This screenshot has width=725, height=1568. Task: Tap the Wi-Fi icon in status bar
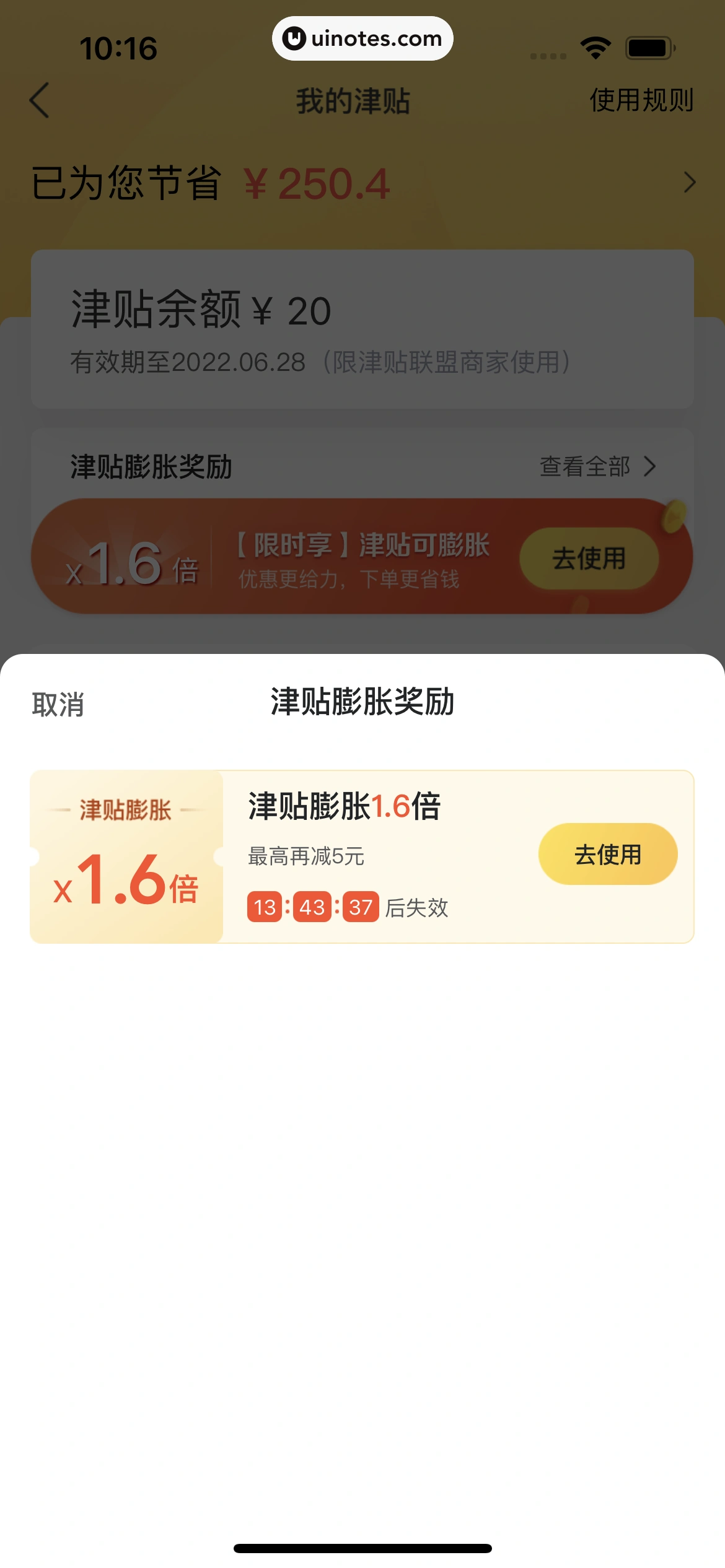coord(594,46)
